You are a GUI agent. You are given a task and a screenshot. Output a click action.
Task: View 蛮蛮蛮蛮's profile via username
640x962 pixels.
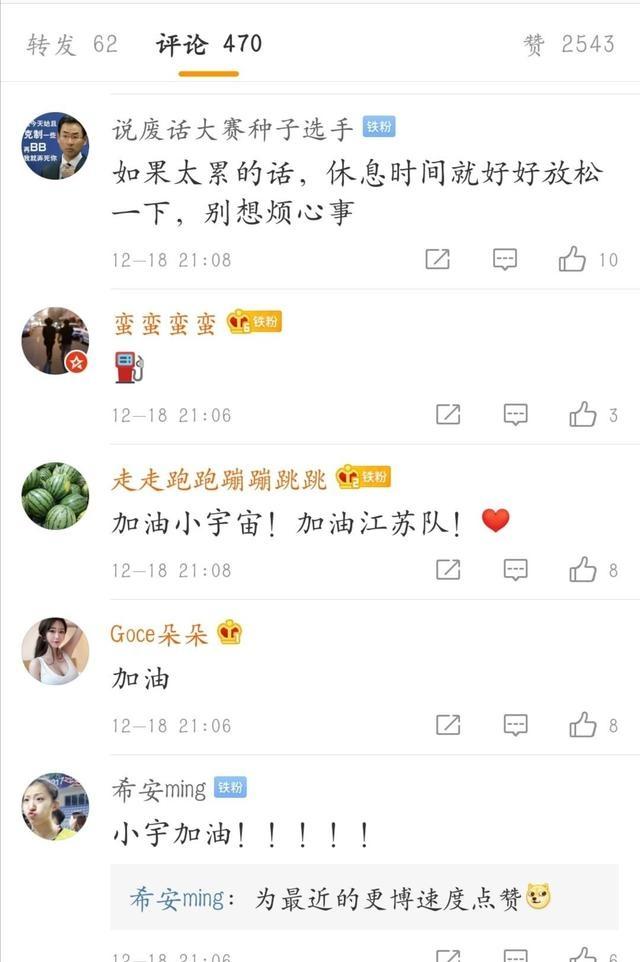tap(164, 323)
